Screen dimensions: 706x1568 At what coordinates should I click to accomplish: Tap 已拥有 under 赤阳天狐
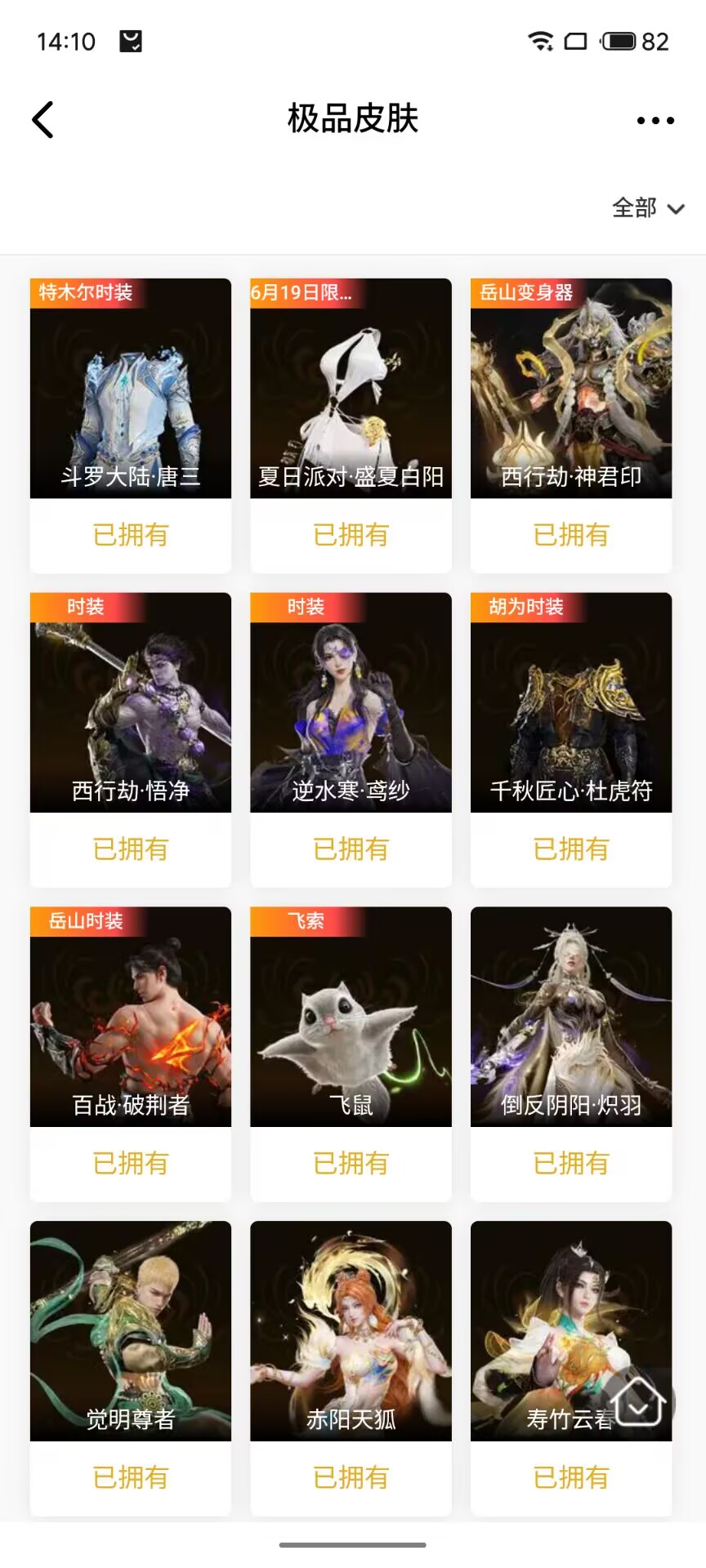click(x=350, y=1477)
